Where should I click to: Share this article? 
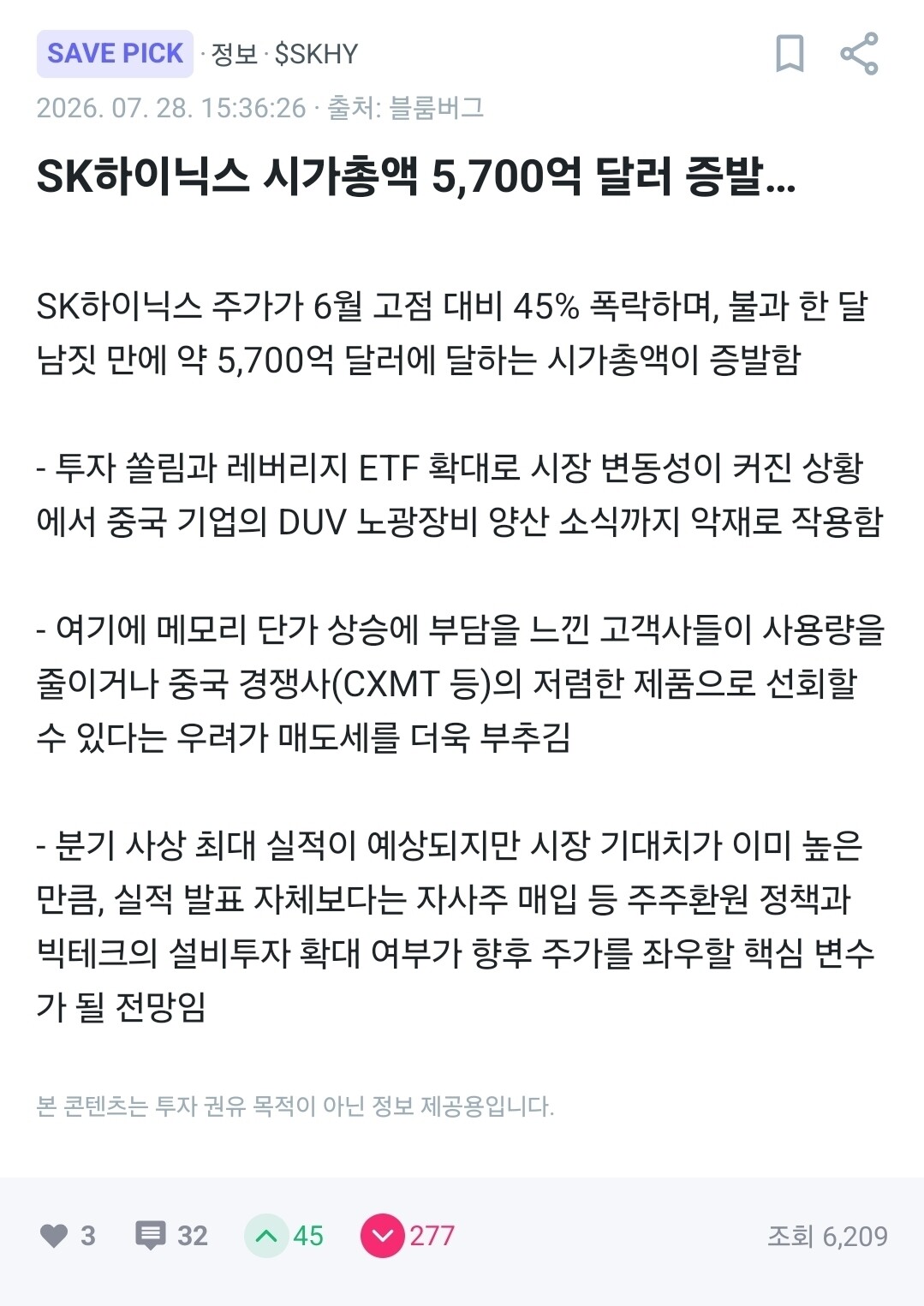tap(859, 54)
